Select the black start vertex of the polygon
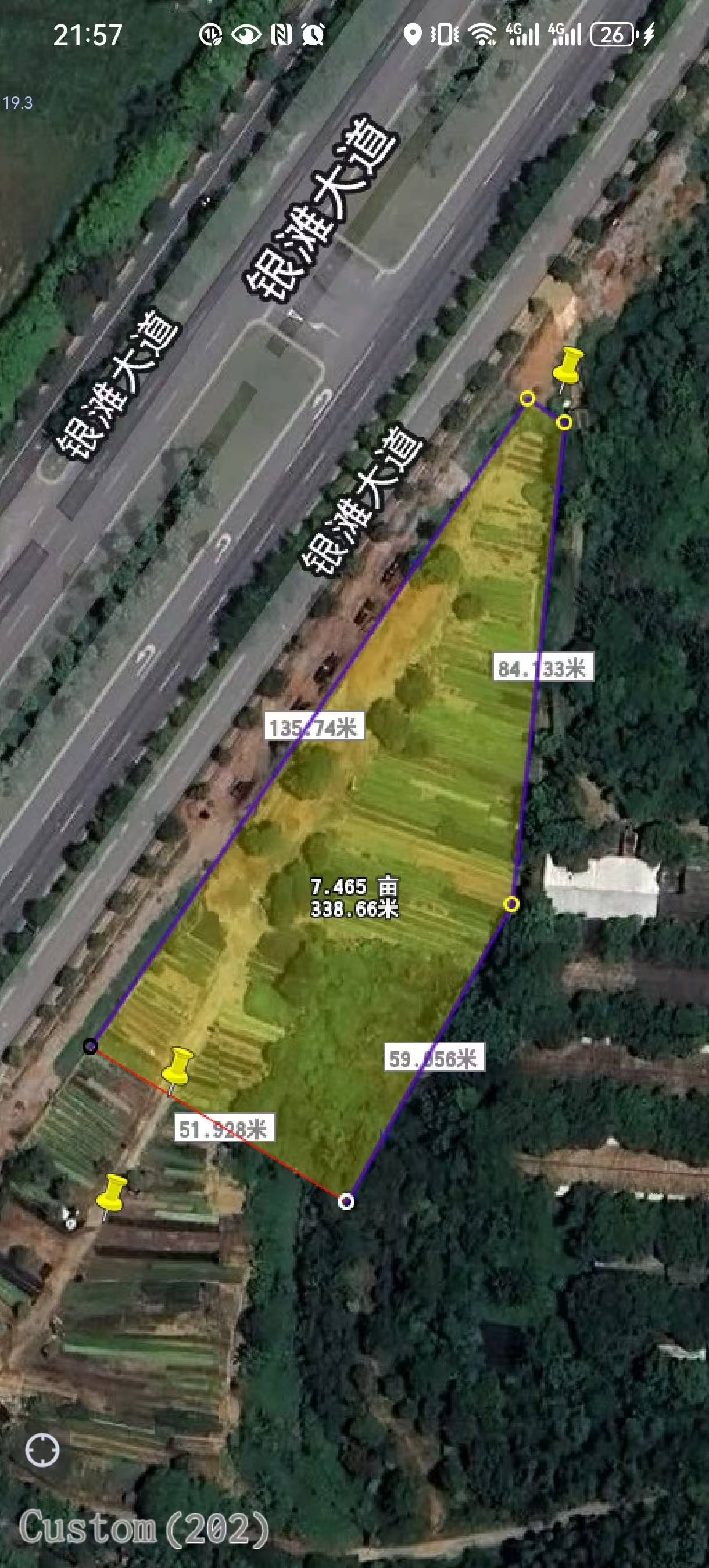 (90, 1046)
